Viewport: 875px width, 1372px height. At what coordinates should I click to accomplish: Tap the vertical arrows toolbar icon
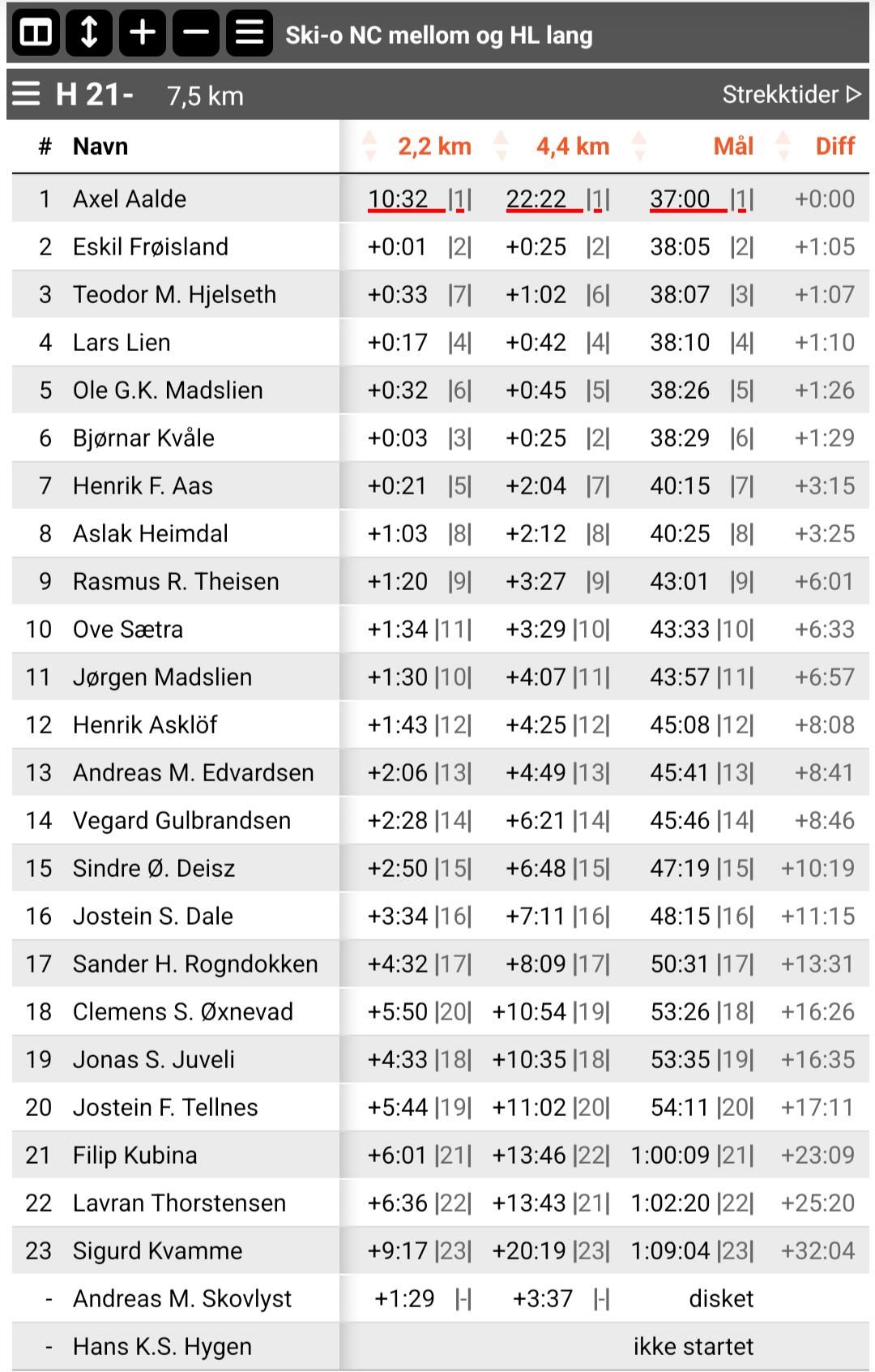click(x=89, y=33)
